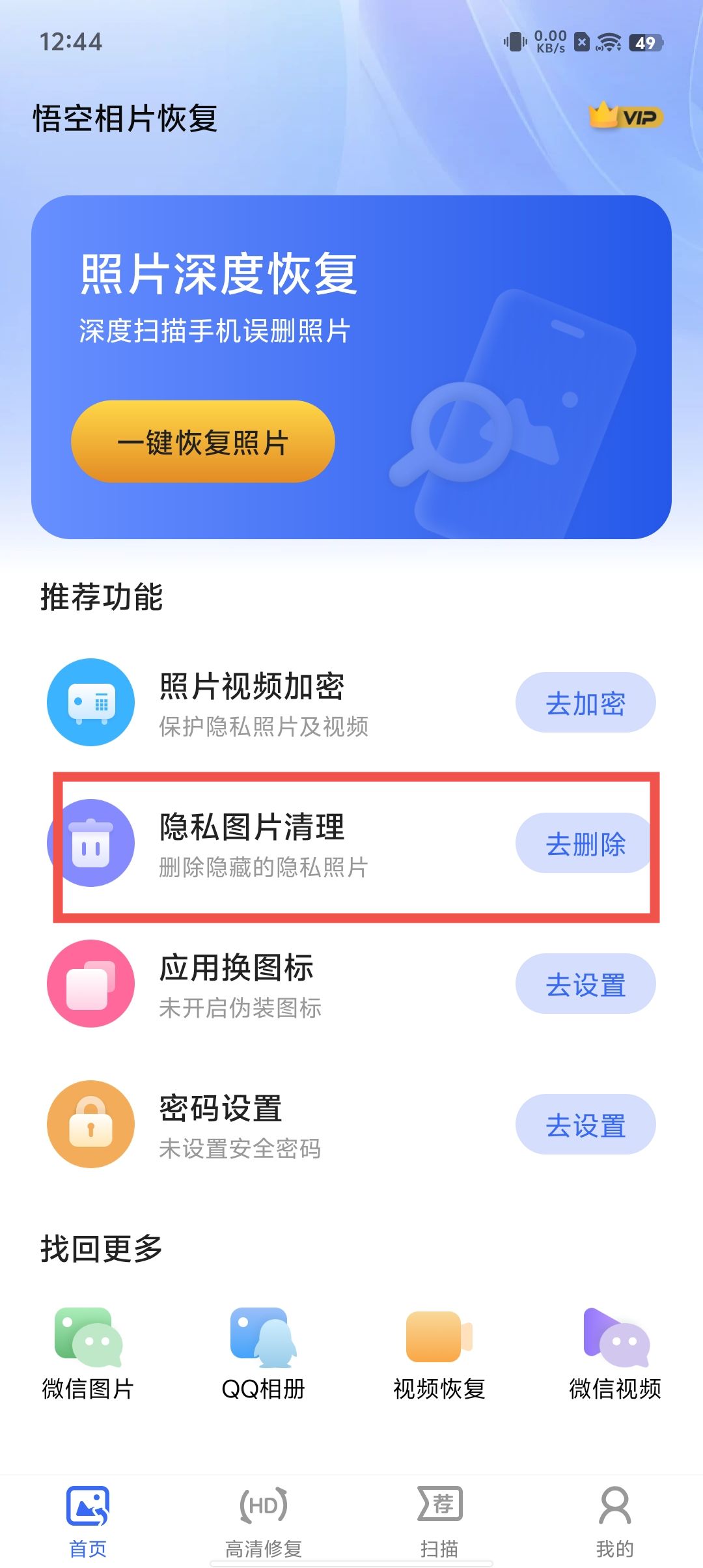The image size is (703, 1568).
Task: Open 视频恢复 feature
Action: (x=439, y=1354)
